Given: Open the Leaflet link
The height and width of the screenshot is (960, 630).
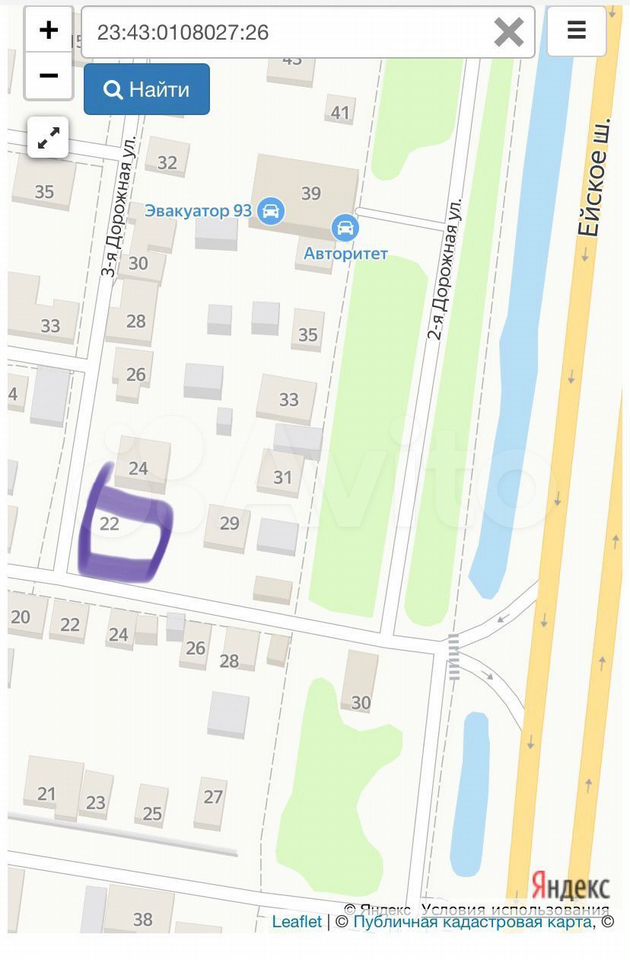Looking at the screenshot, I should [x=296, y=922].
